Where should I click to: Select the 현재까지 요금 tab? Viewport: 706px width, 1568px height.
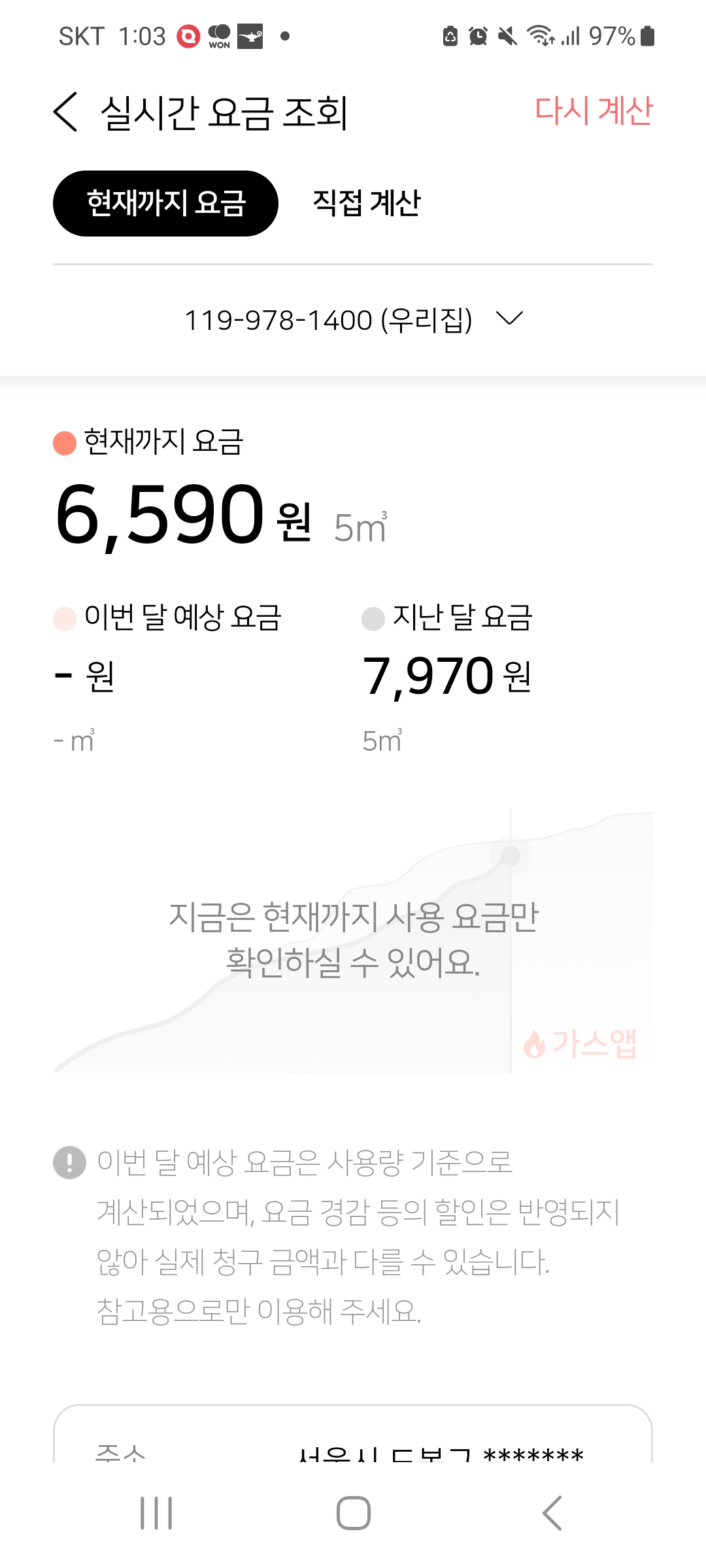pyautogui.click(x=165, y=203)
